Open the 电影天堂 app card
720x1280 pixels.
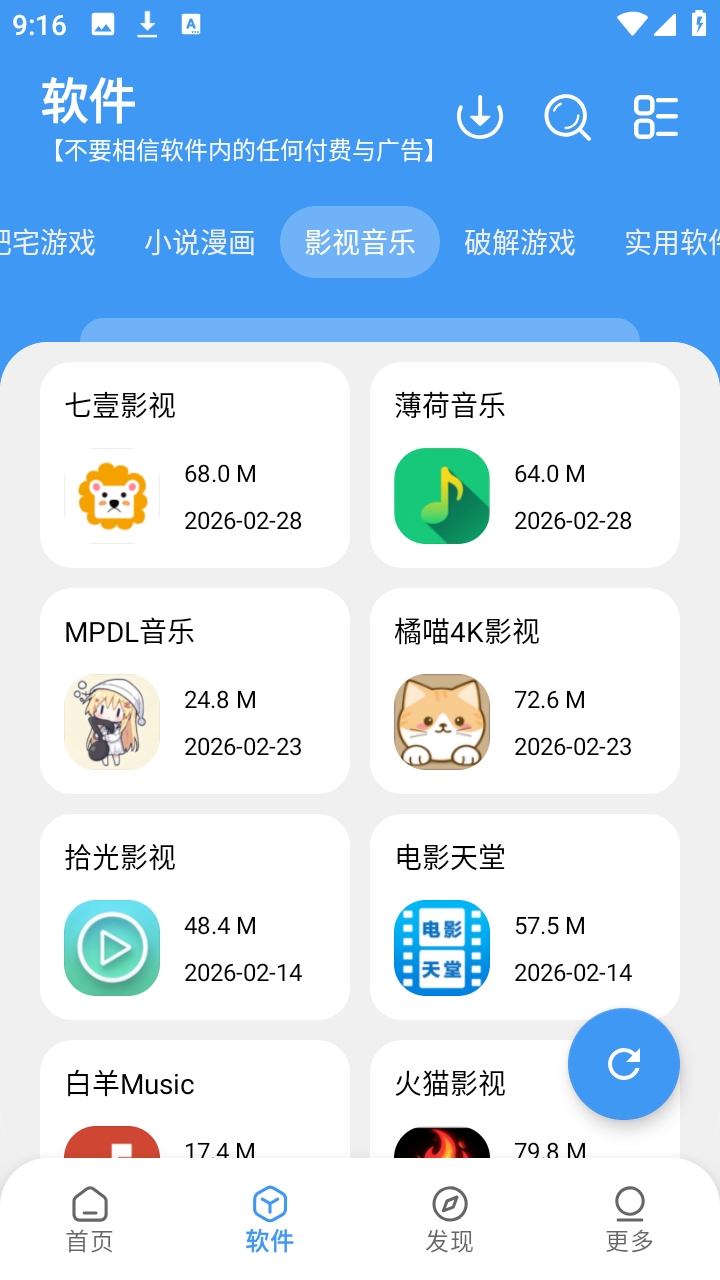tap(525, 917)
